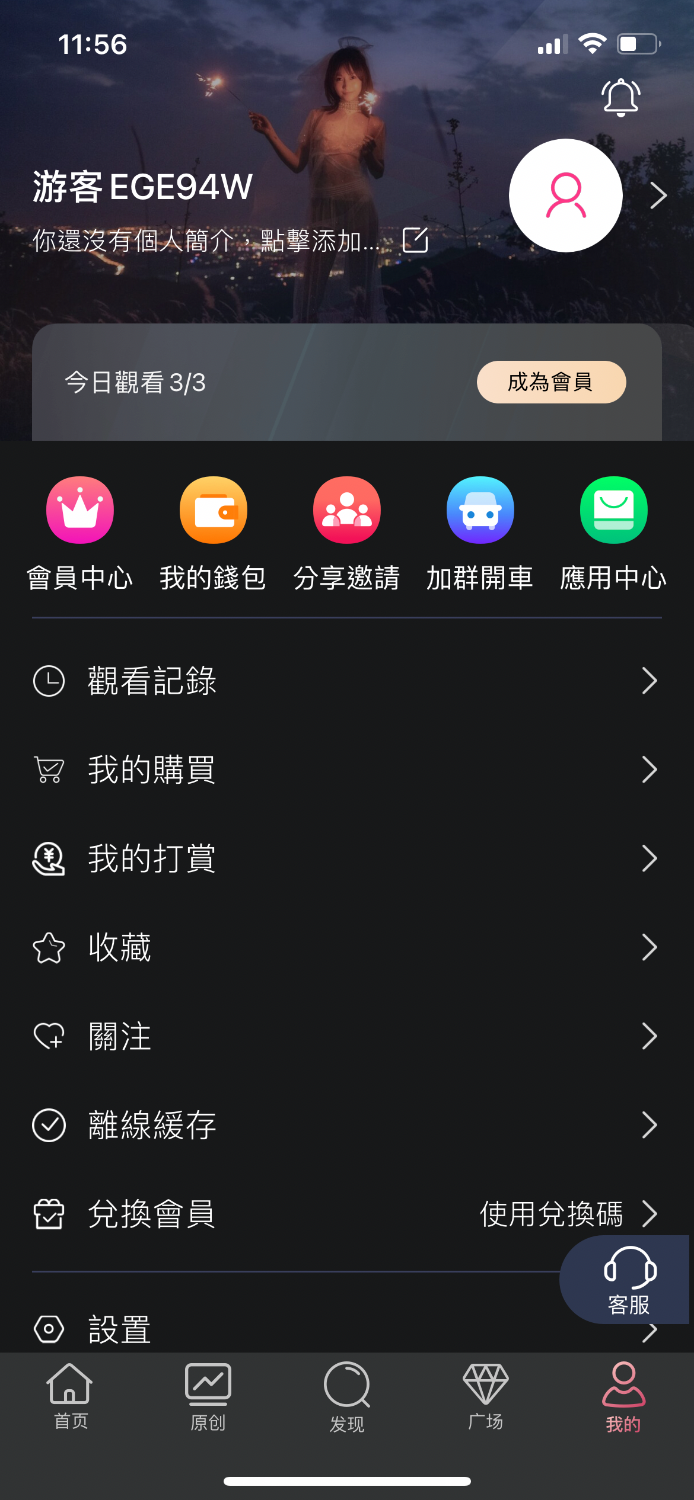Image resolution: width=694 pixels, height=1500 pixels.
Task: Tap the profile avatar circle
Action: (x=565, y=196)
